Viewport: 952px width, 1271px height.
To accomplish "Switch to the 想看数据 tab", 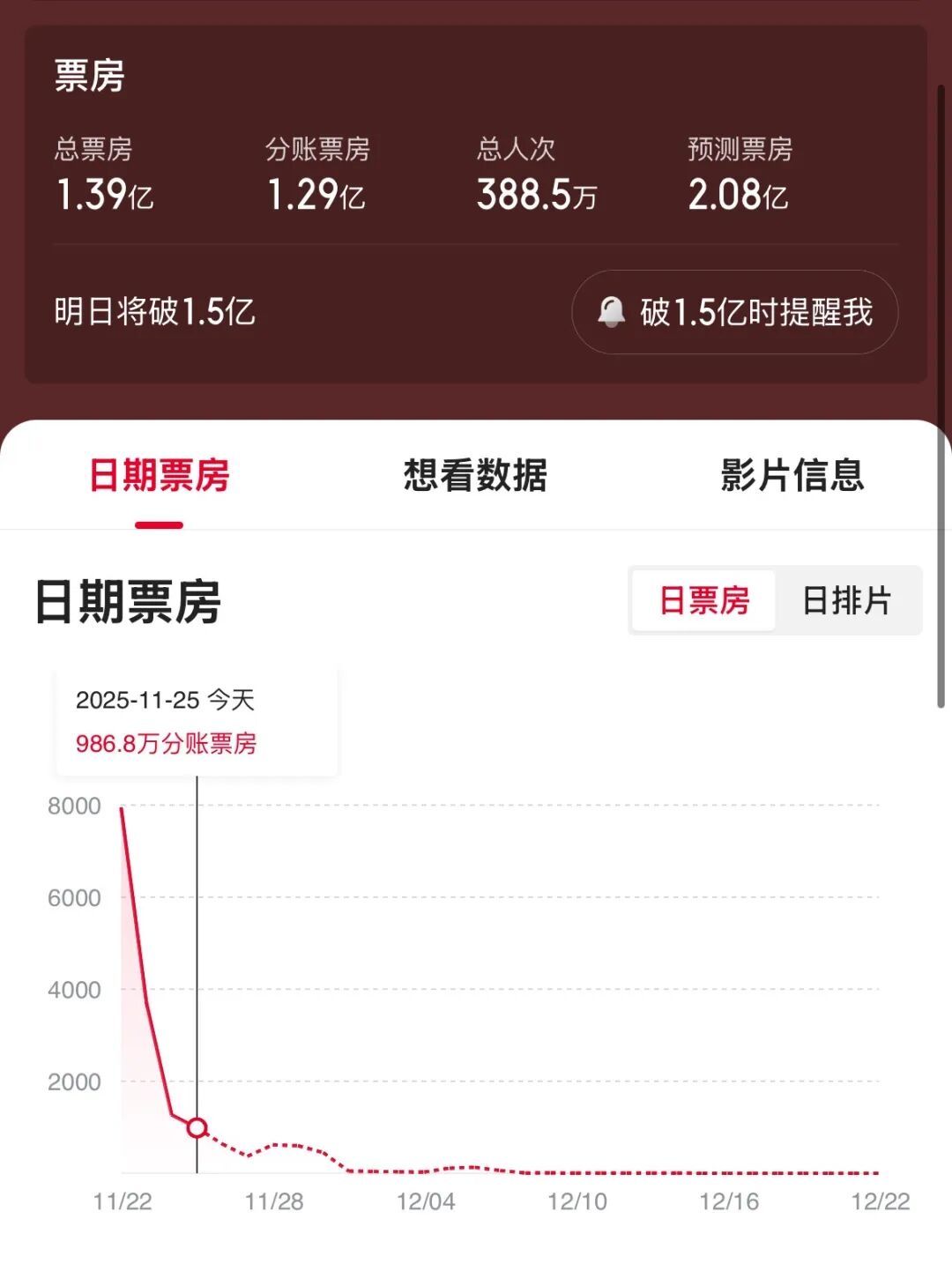I will 475,475.
